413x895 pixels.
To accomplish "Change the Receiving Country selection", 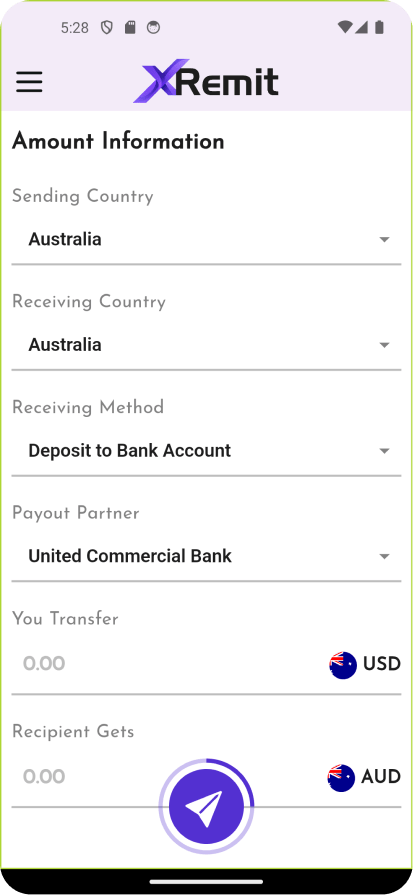I will pos(206,345).
